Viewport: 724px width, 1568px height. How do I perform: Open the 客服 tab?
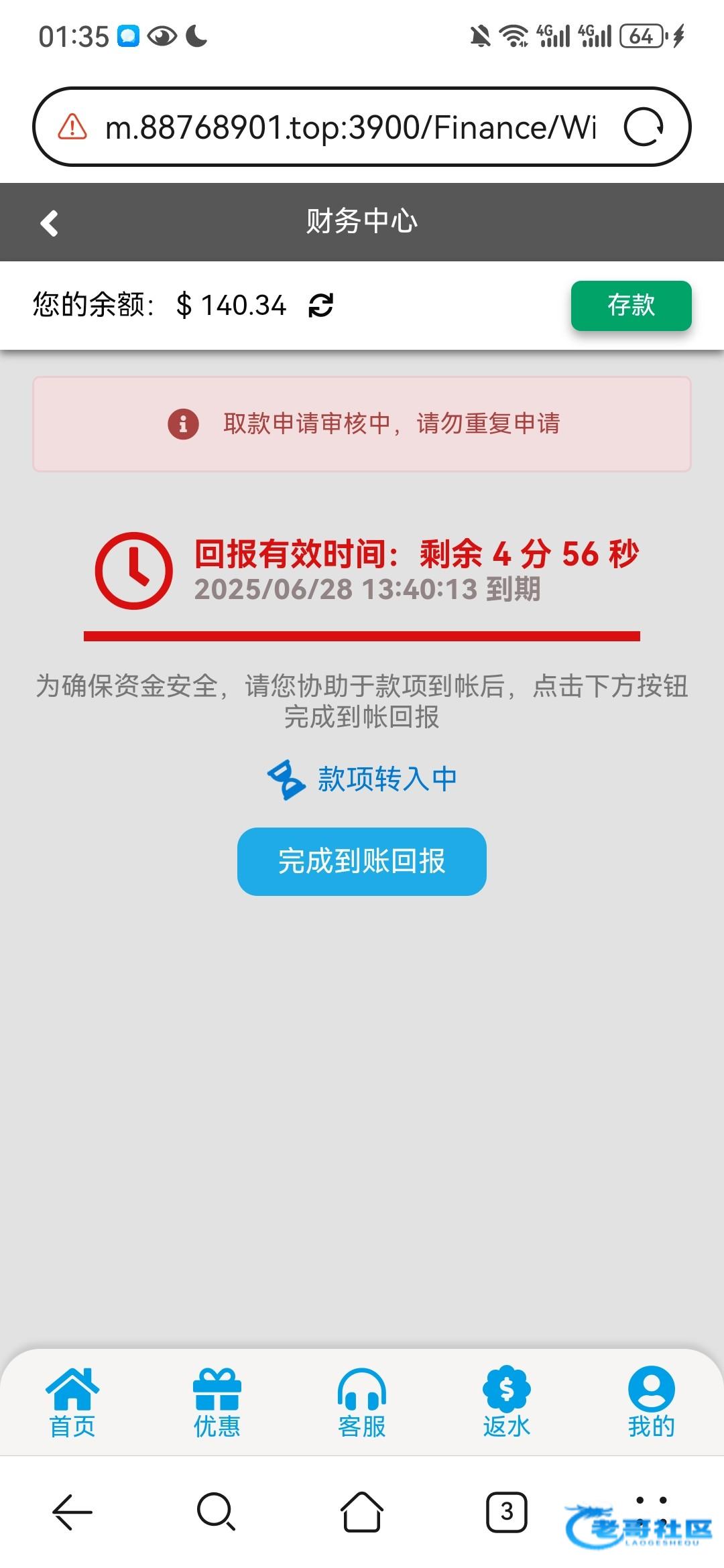pos(361,1403)
